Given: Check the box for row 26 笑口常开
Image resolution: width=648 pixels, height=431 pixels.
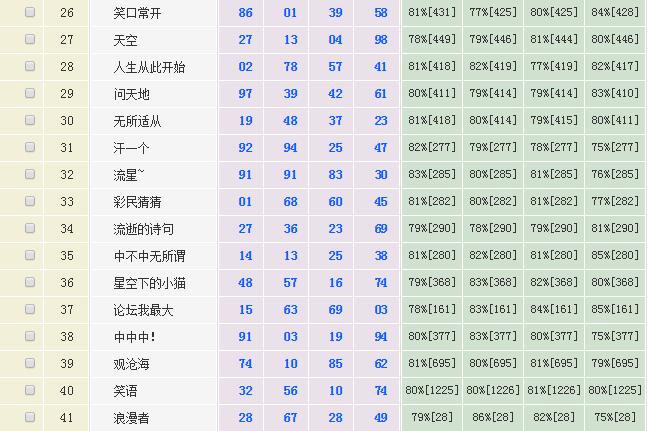Looking at the screenshot, I should (30, 12).
